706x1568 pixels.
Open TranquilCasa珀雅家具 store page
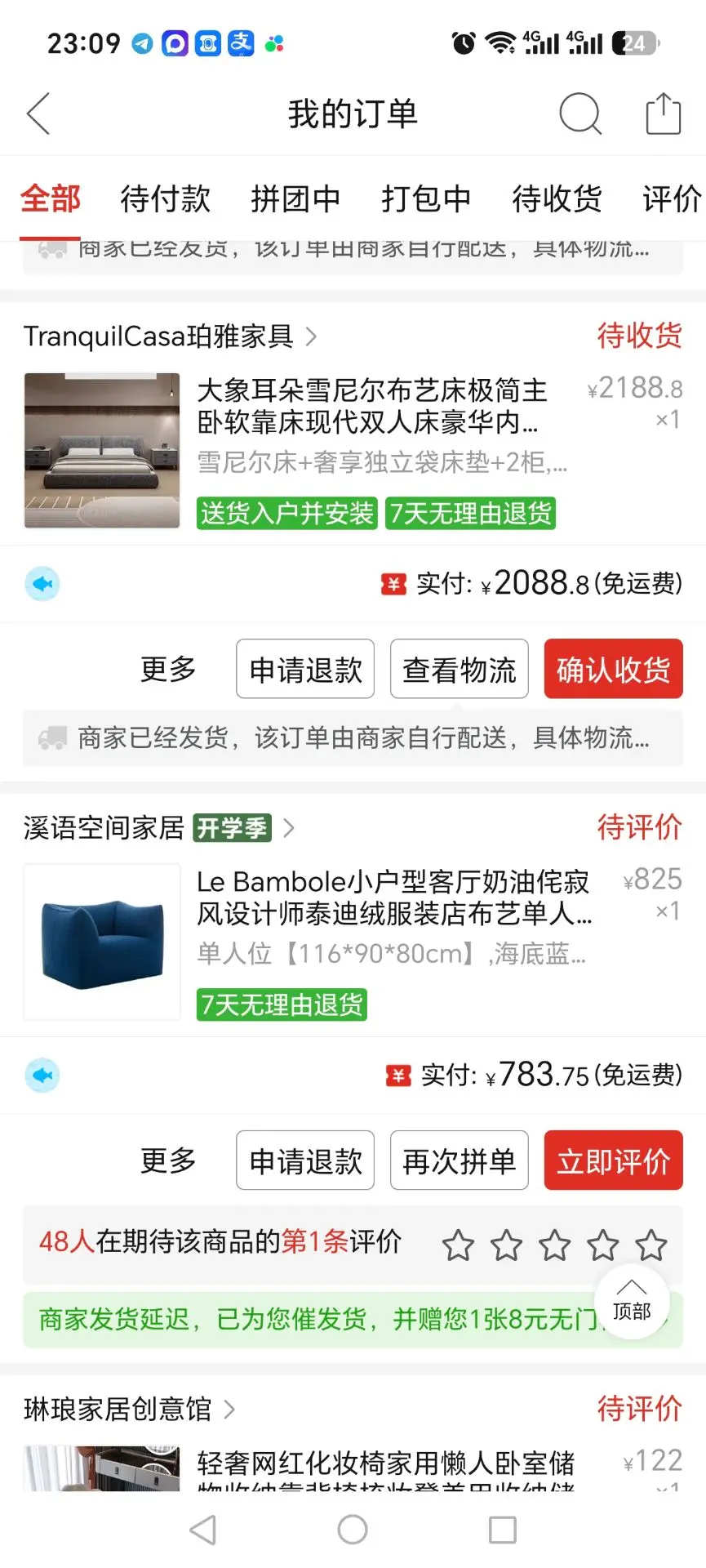point(170,336)
